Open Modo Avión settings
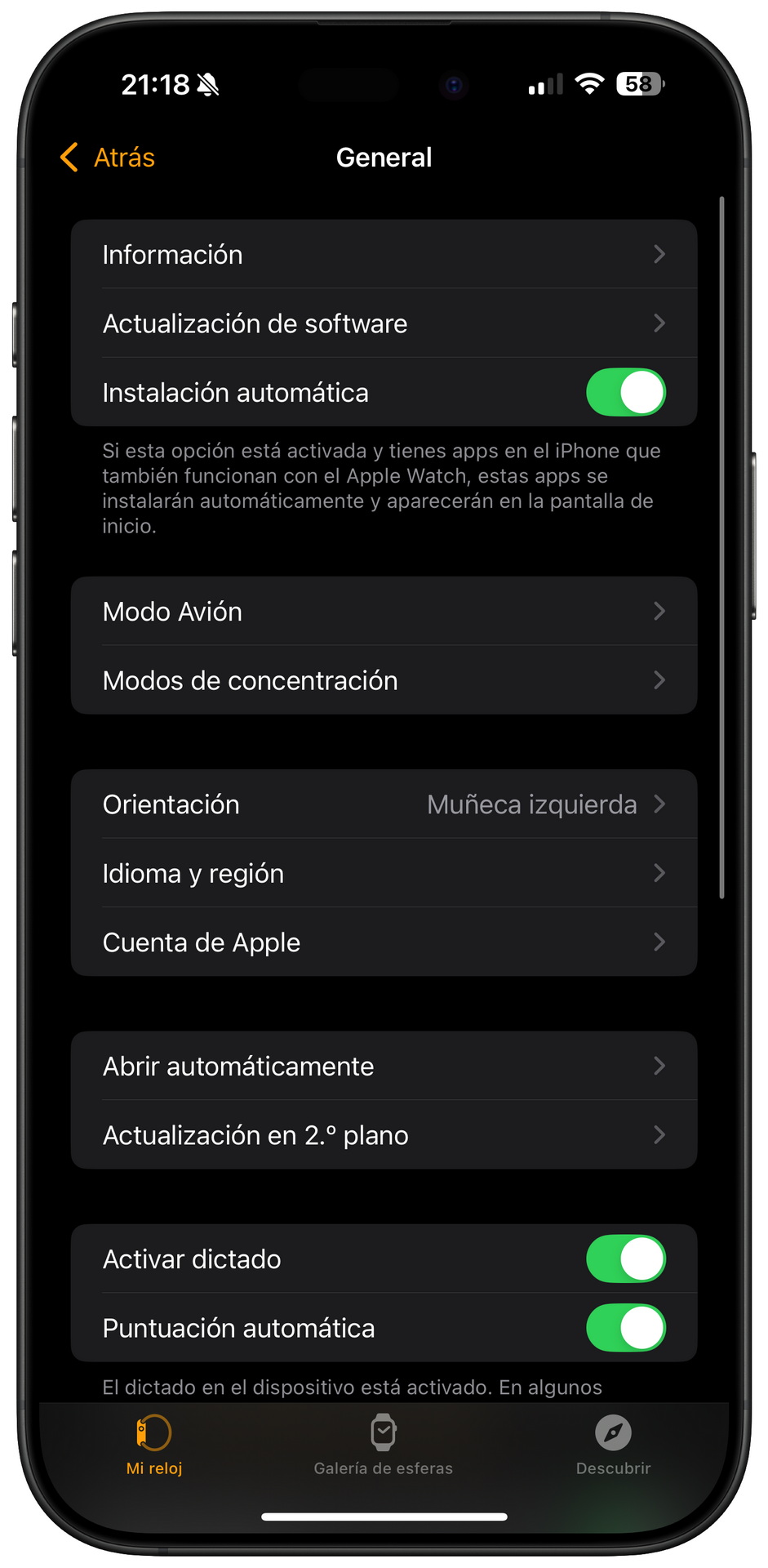Screen dimensions: 768x1568 coord(384,612)
